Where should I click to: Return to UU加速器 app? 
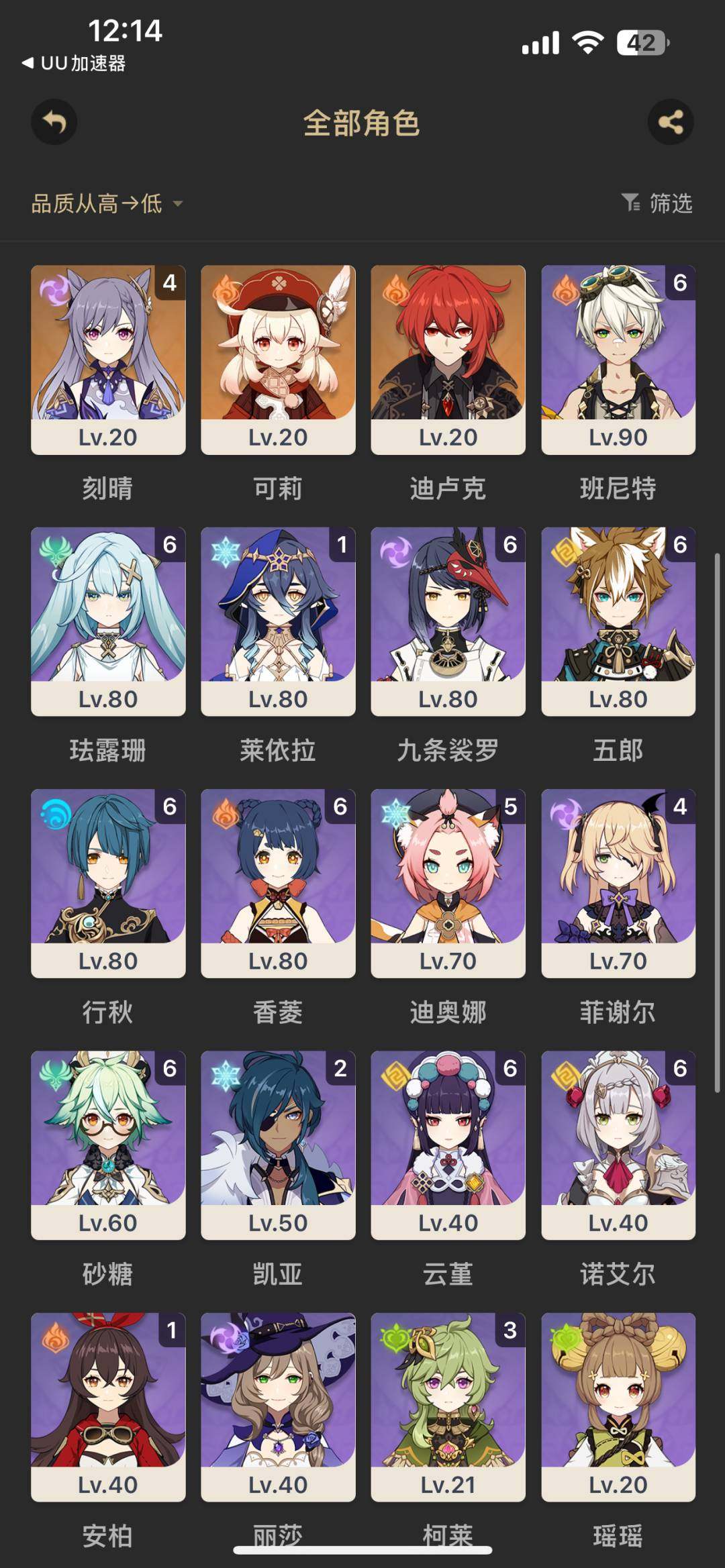pyautogui.click(x=74, y=64)
